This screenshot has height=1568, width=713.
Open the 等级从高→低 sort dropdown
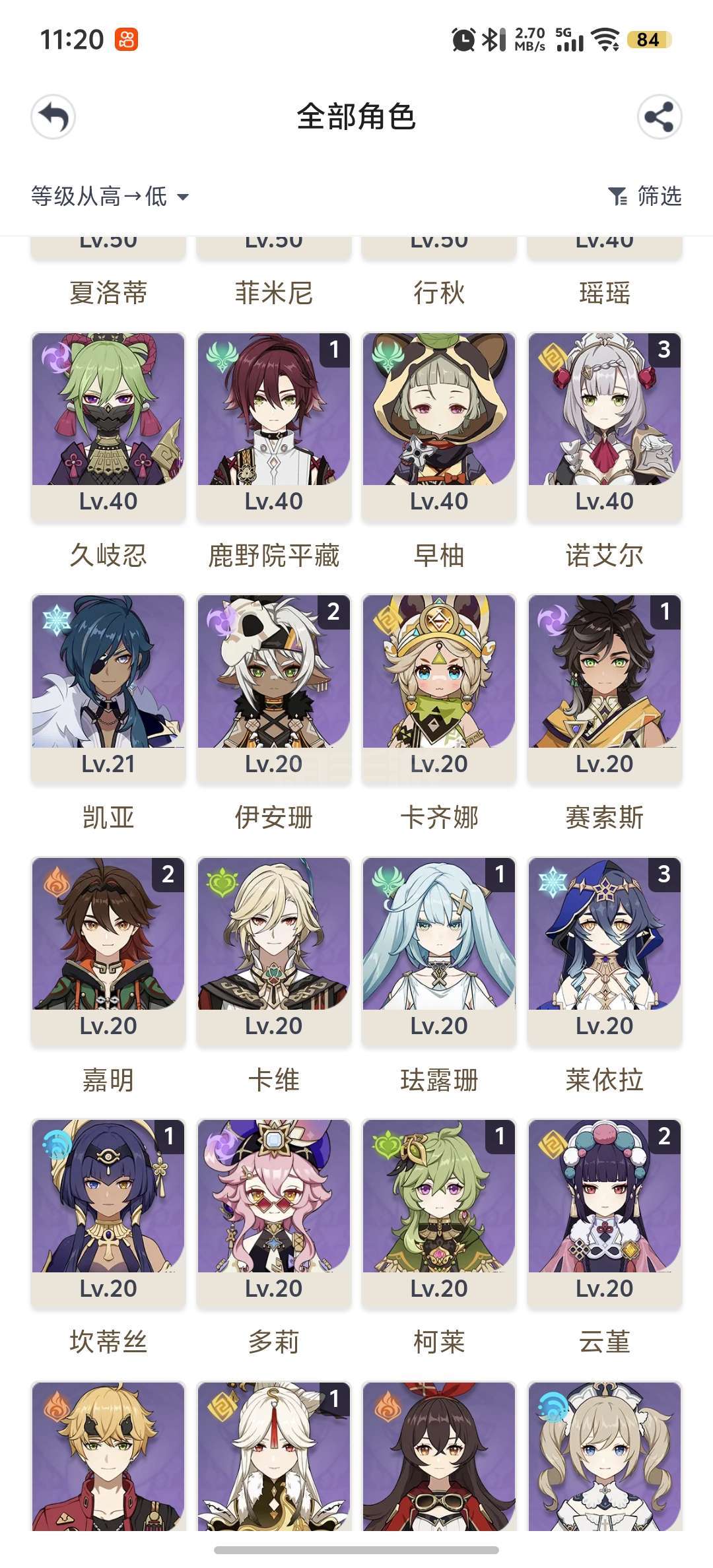tap(110, 196)
